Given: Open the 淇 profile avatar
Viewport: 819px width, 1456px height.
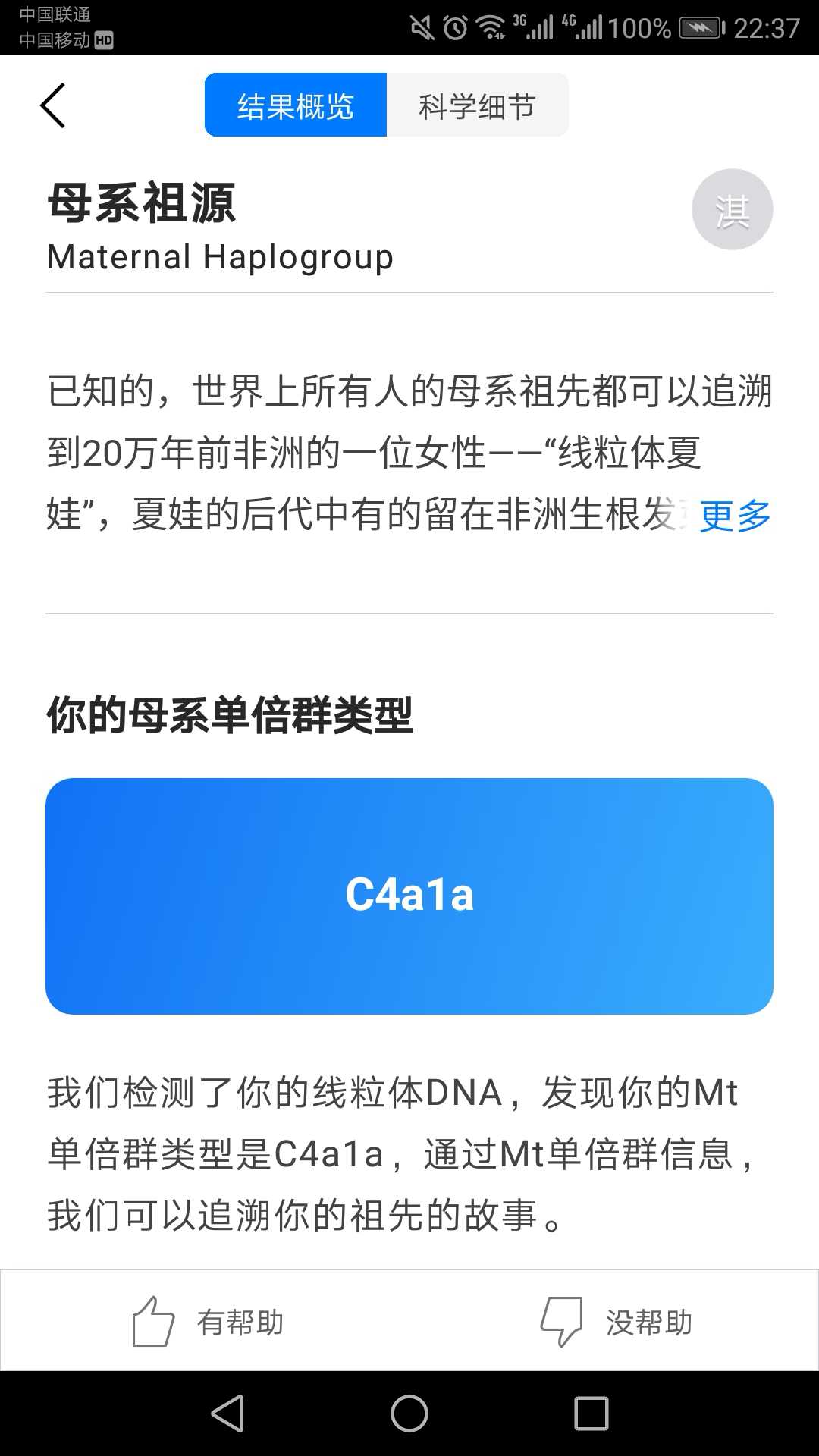Looking at the screenshot, I should tap(732, 209).
